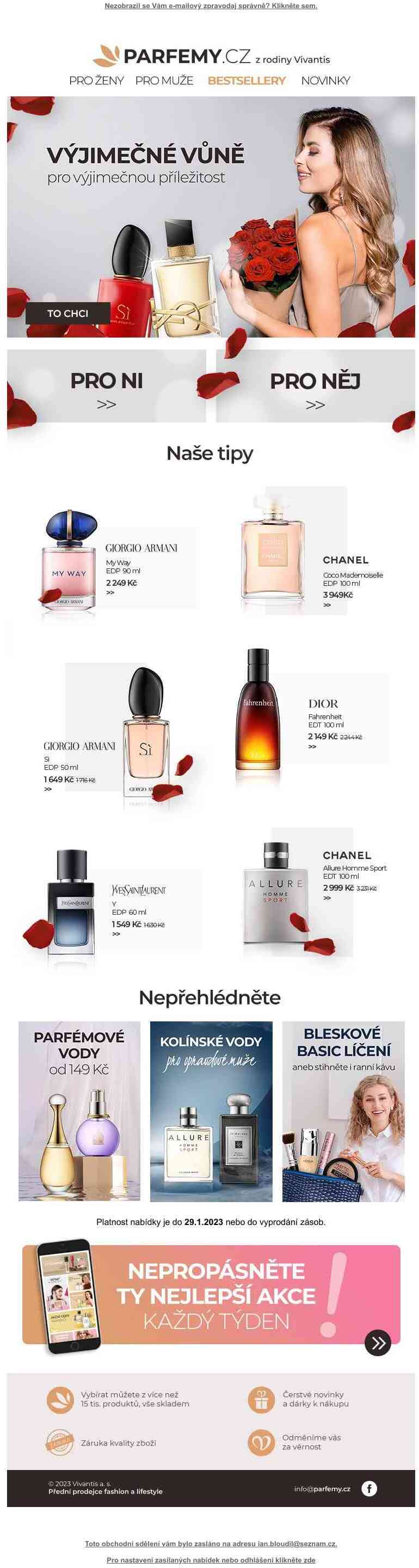The image size is (419, 1568).
Task: Open the PRO NI banner
Action: pyautogui.click(x=107, y=387)
